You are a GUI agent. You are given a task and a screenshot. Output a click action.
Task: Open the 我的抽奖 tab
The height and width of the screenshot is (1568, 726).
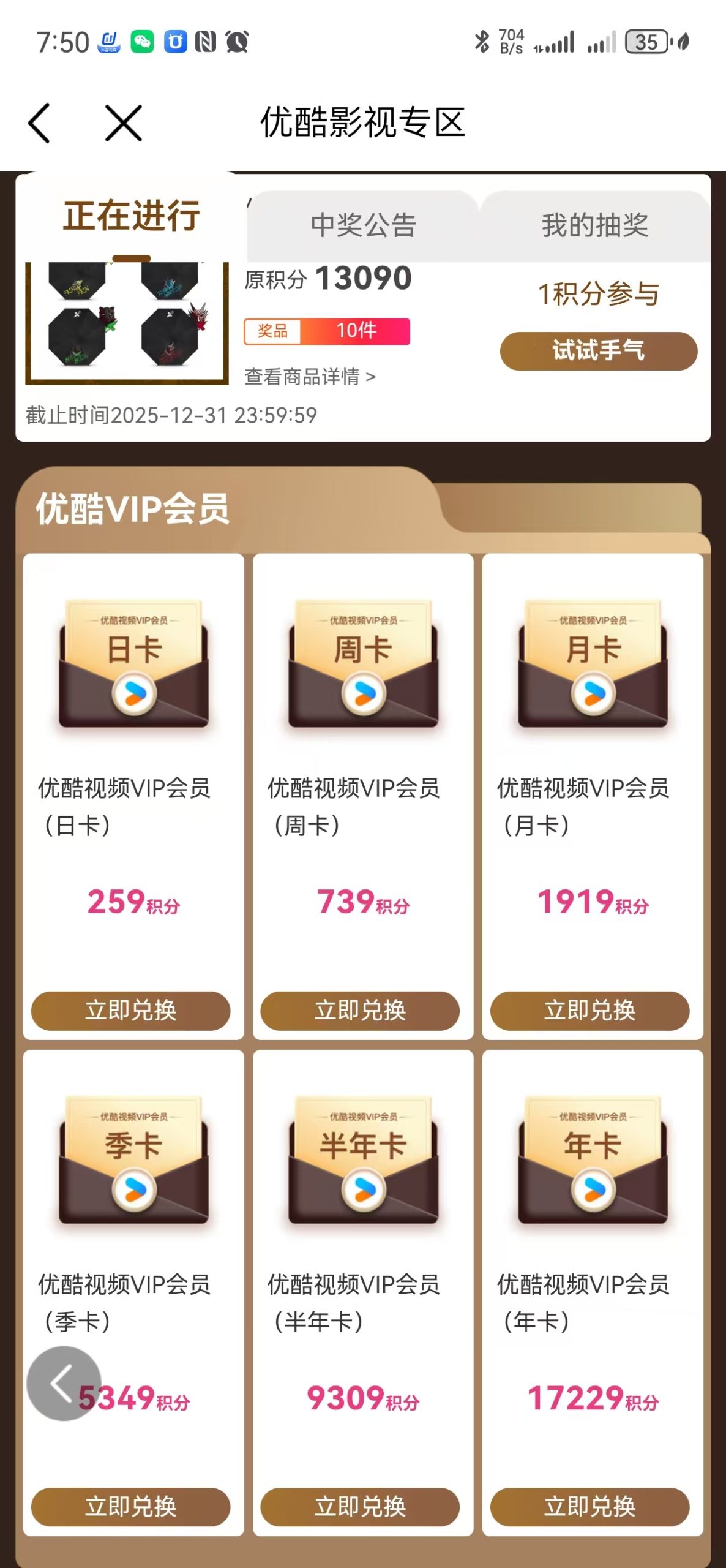point(594,225)
